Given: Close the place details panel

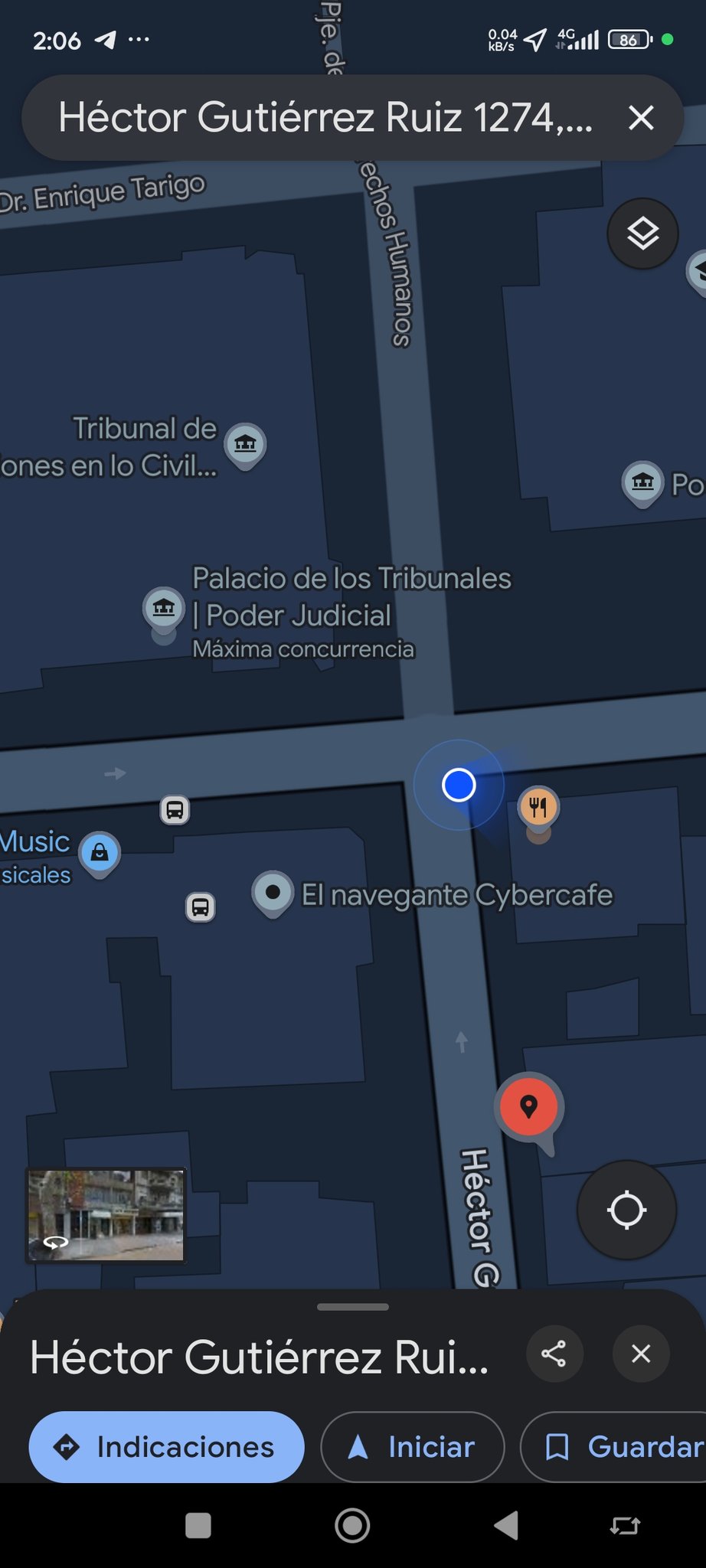Looking at the screenshot, I should pyautogui.click(x=641, y=1354).
